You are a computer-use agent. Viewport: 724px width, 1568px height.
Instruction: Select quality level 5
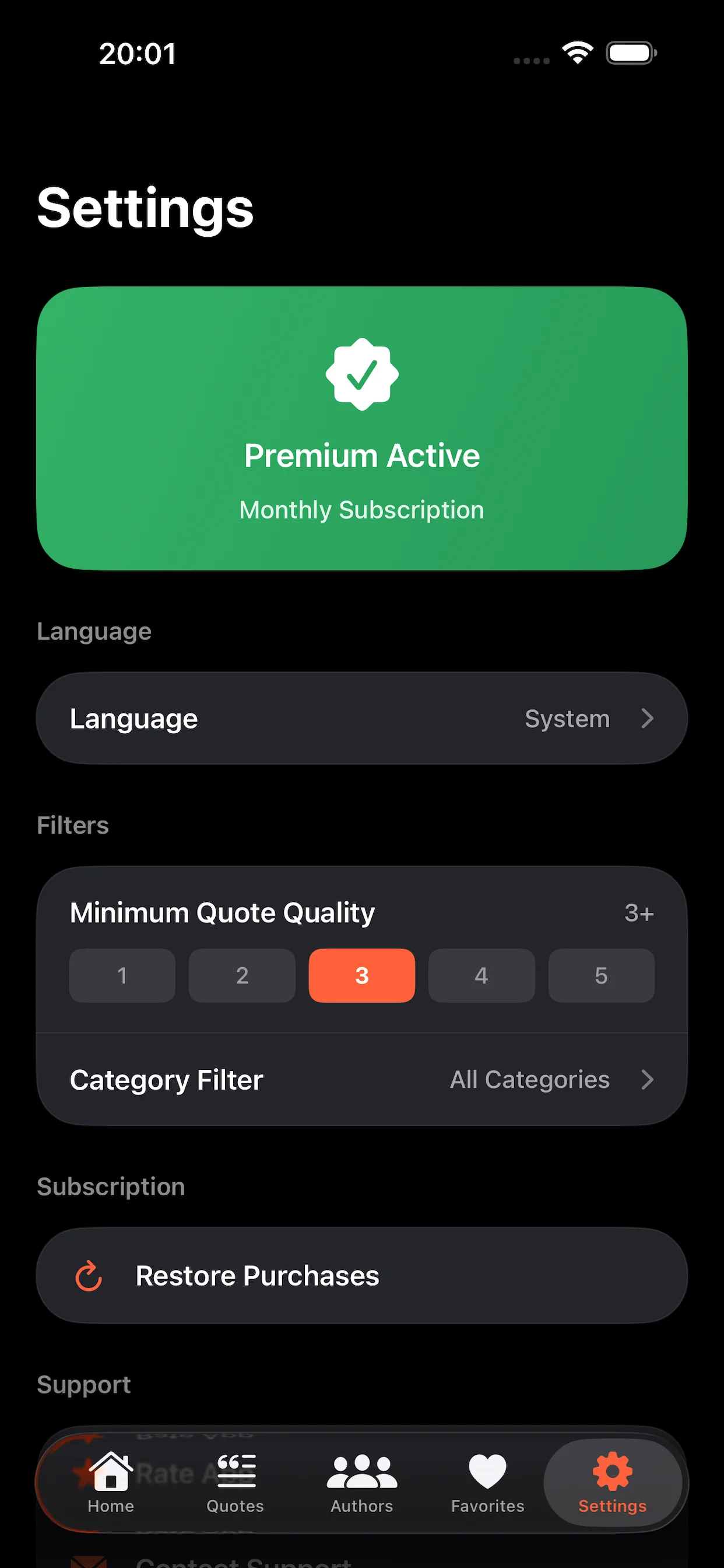[x=601, y=976]
